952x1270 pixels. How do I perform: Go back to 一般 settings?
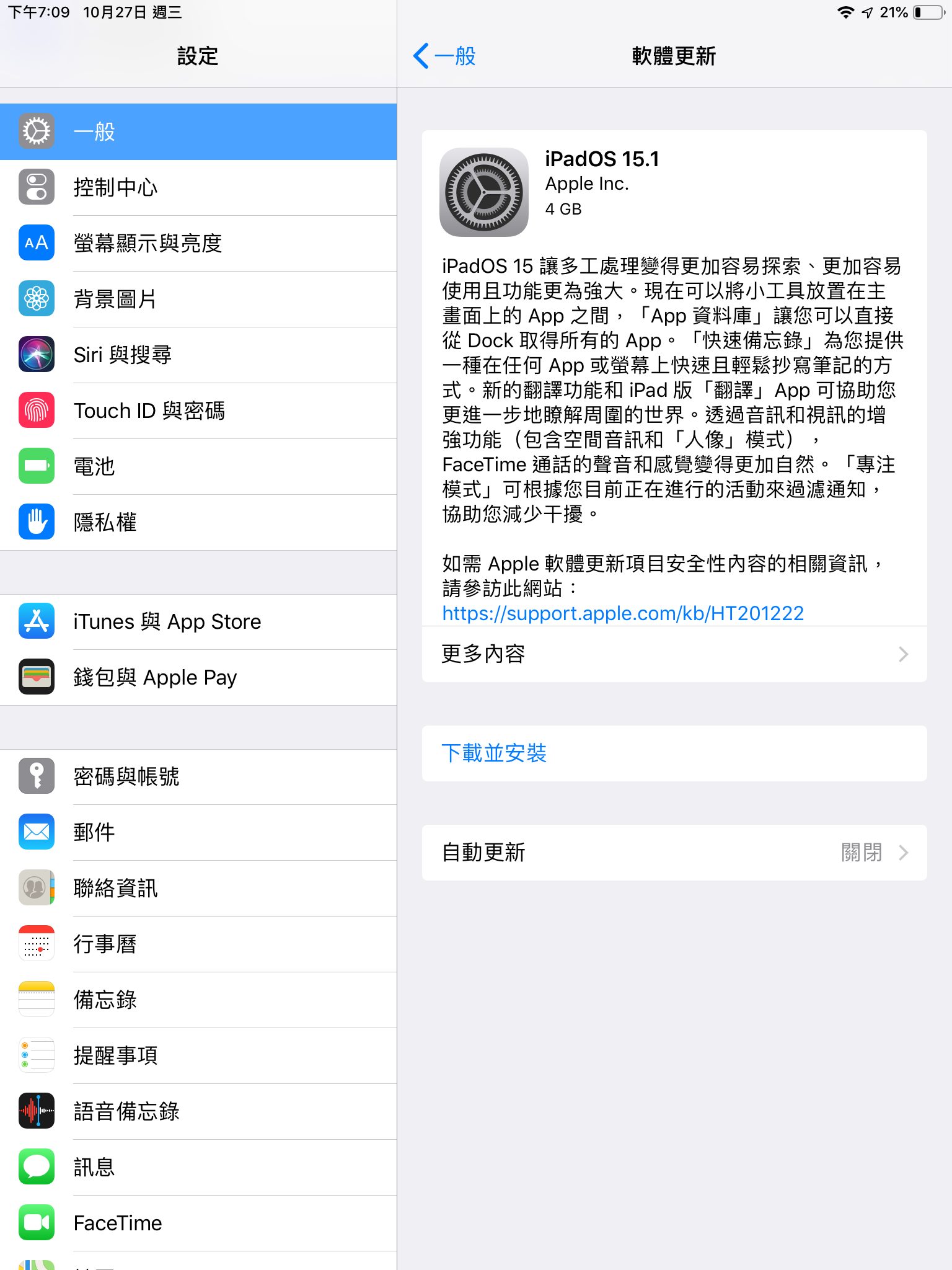(x=445, y=56)
